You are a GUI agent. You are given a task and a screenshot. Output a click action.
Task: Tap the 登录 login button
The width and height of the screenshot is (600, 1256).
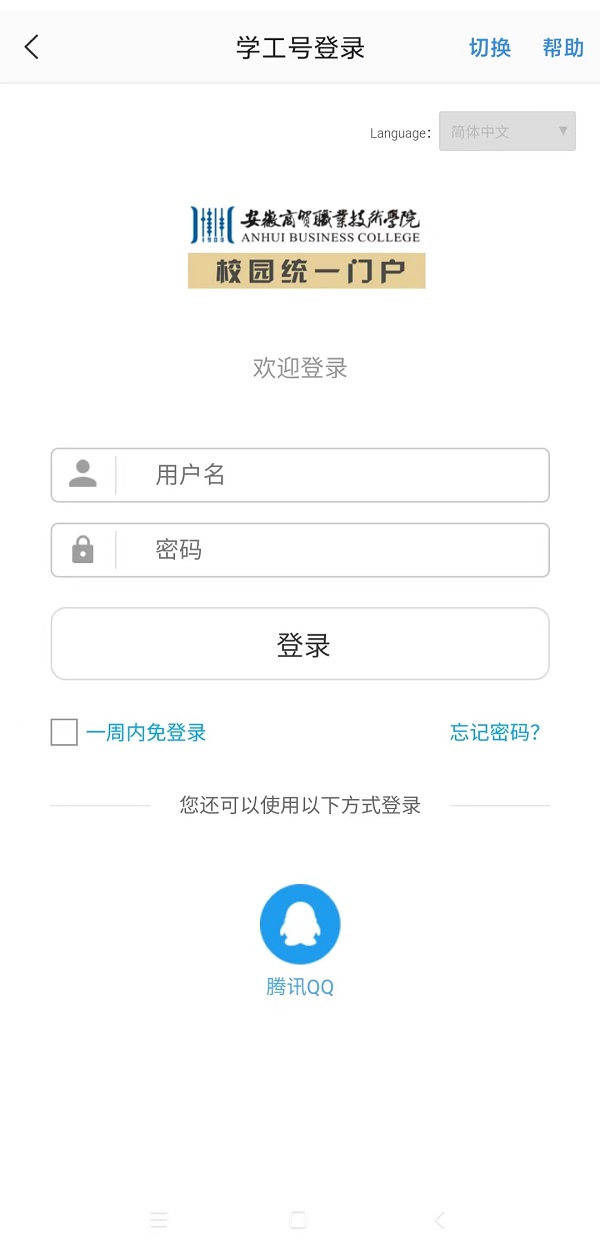point(300,644)
